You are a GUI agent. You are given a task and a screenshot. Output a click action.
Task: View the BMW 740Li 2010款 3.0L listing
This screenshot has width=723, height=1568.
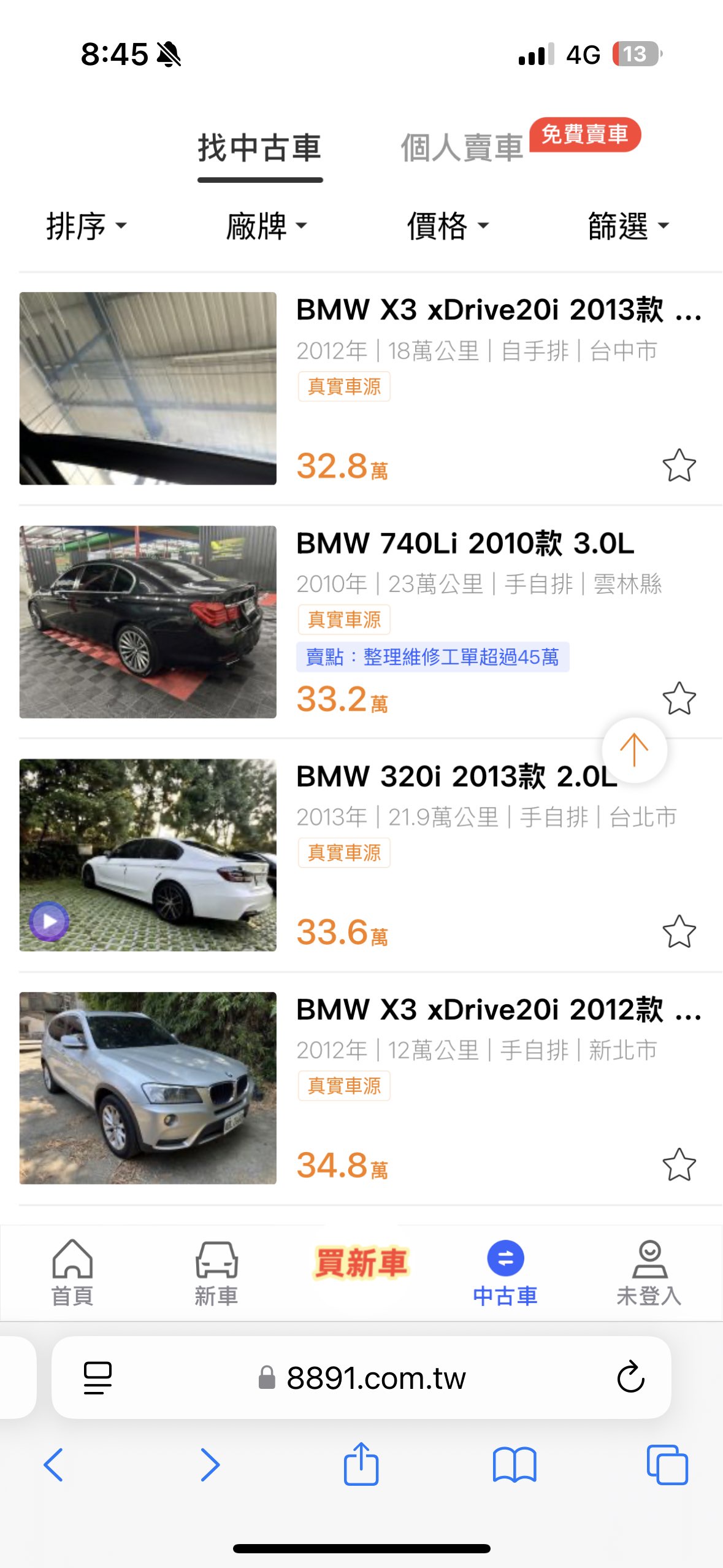[x=465, y=544]
